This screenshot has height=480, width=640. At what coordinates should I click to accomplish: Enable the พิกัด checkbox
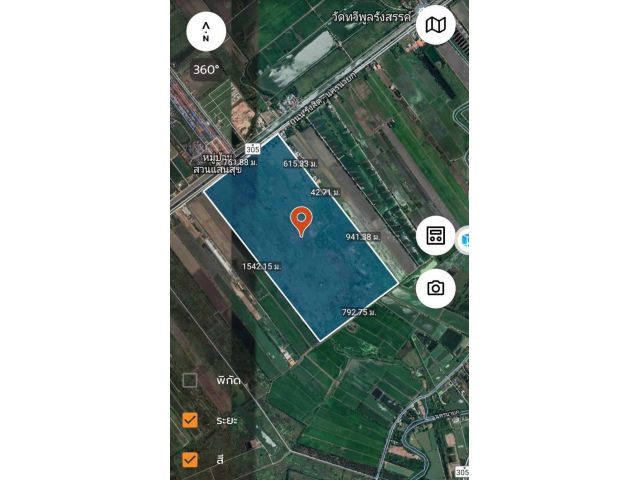click(190, 380)
